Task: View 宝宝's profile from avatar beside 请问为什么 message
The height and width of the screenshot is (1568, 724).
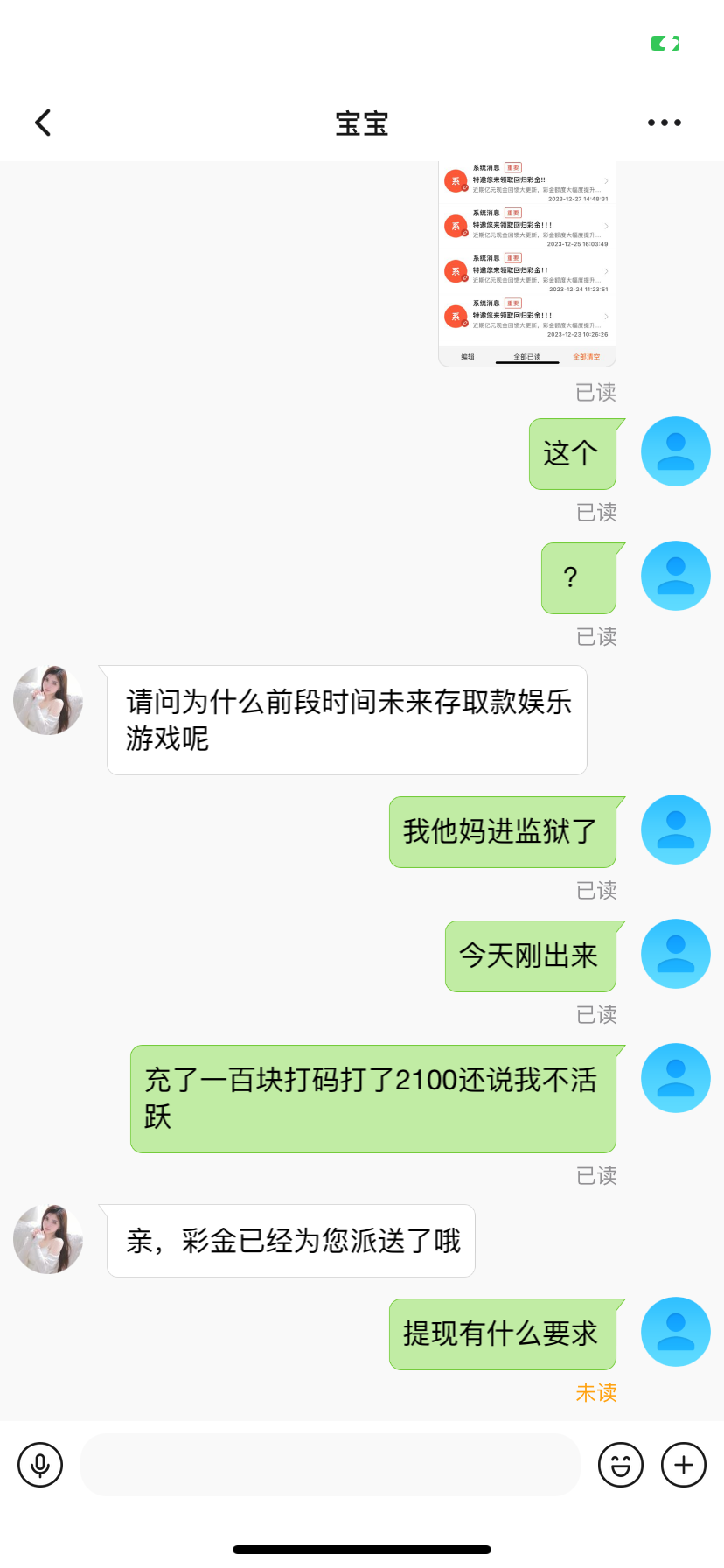Action: click(48, 700)
